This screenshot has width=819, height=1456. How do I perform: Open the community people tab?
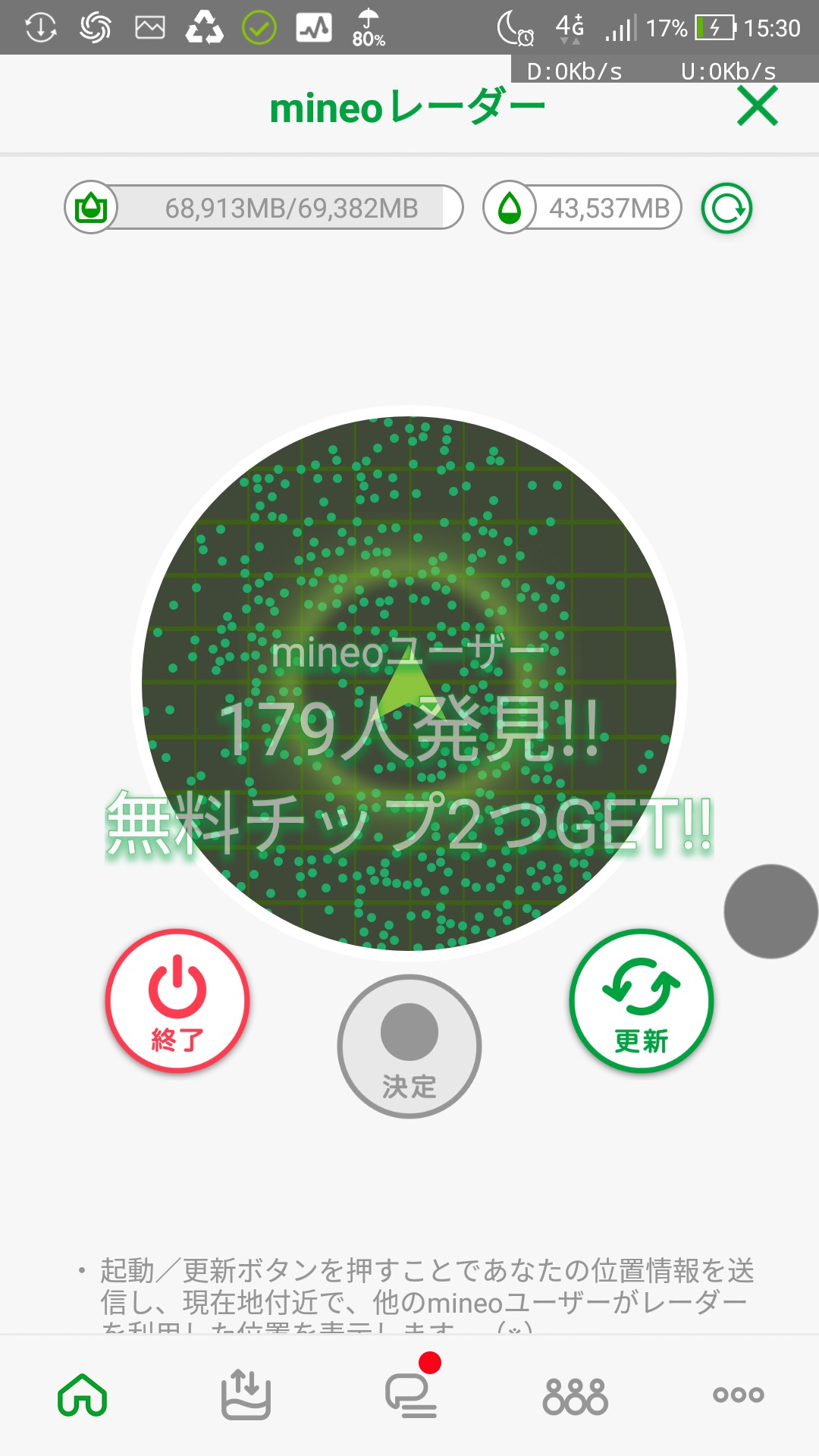(x=576, y=1395)
